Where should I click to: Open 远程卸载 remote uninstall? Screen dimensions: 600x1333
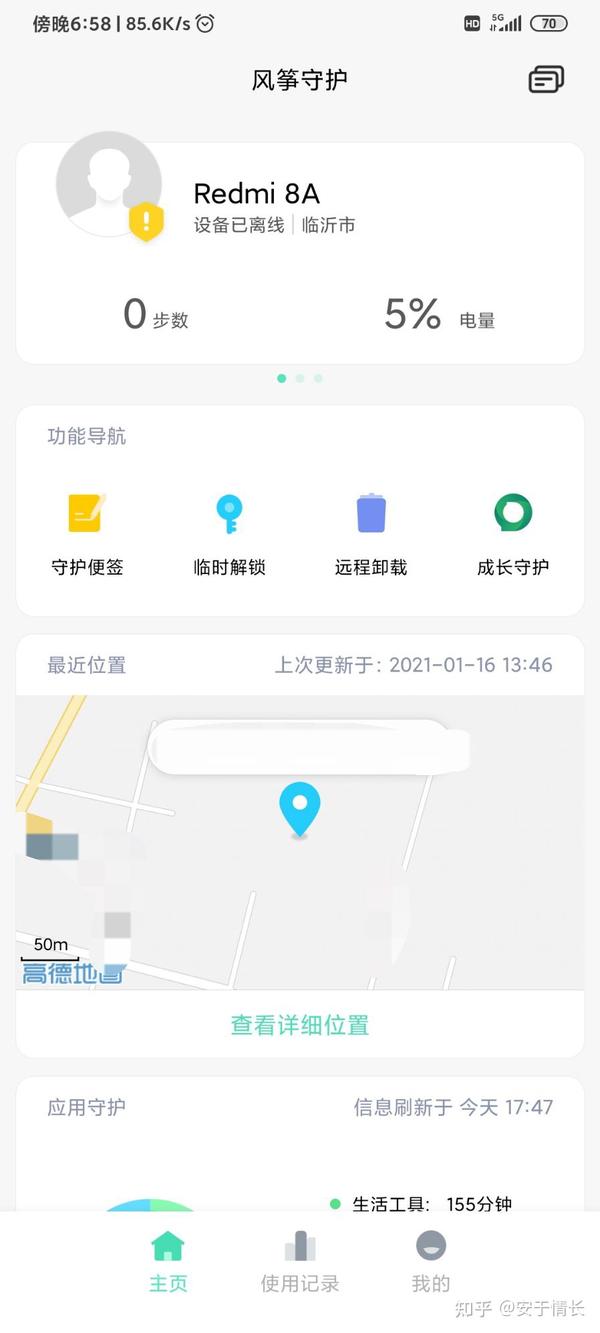[x=371, y=535]
